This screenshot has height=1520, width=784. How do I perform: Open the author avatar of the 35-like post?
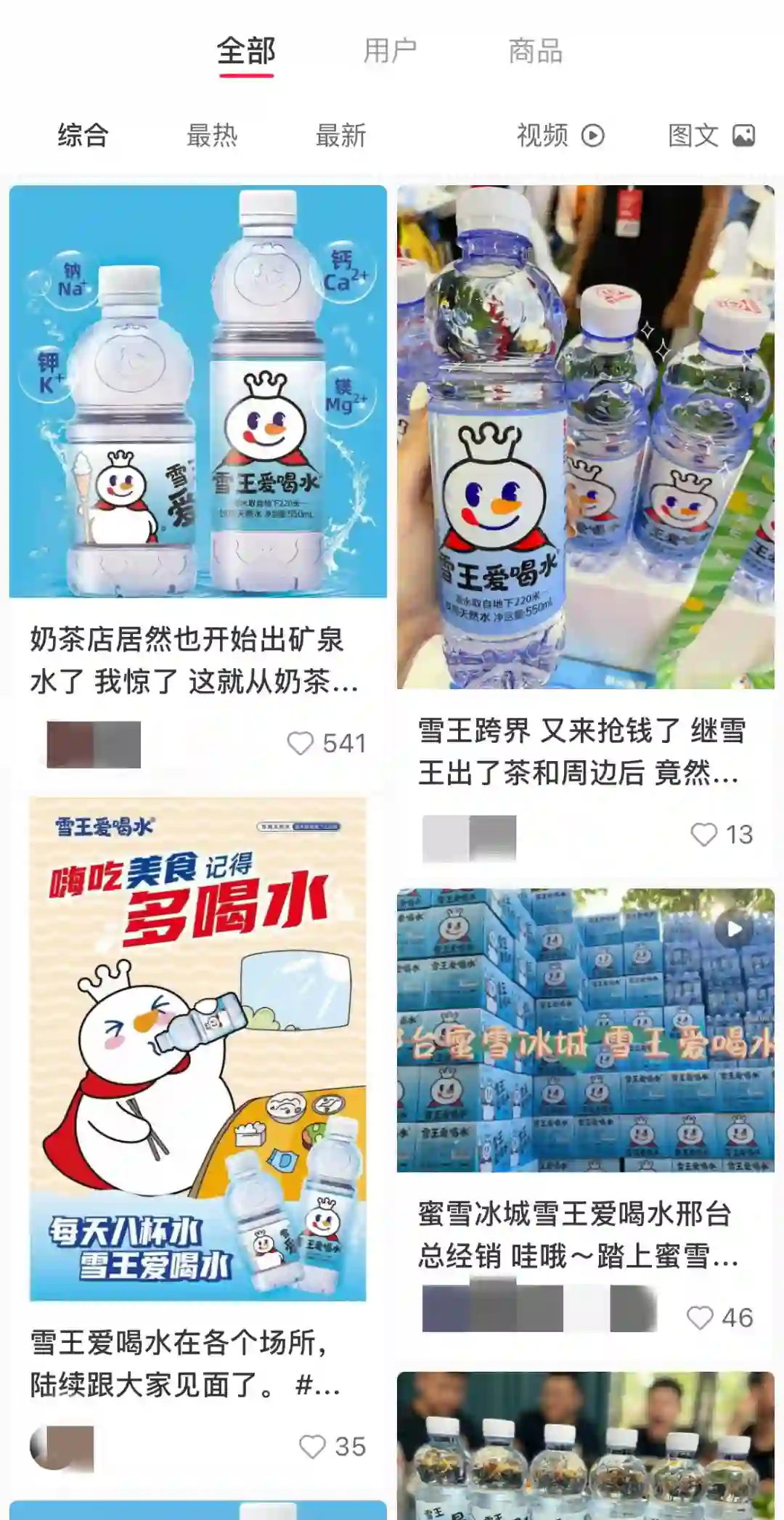click(x=53, y=1447)
